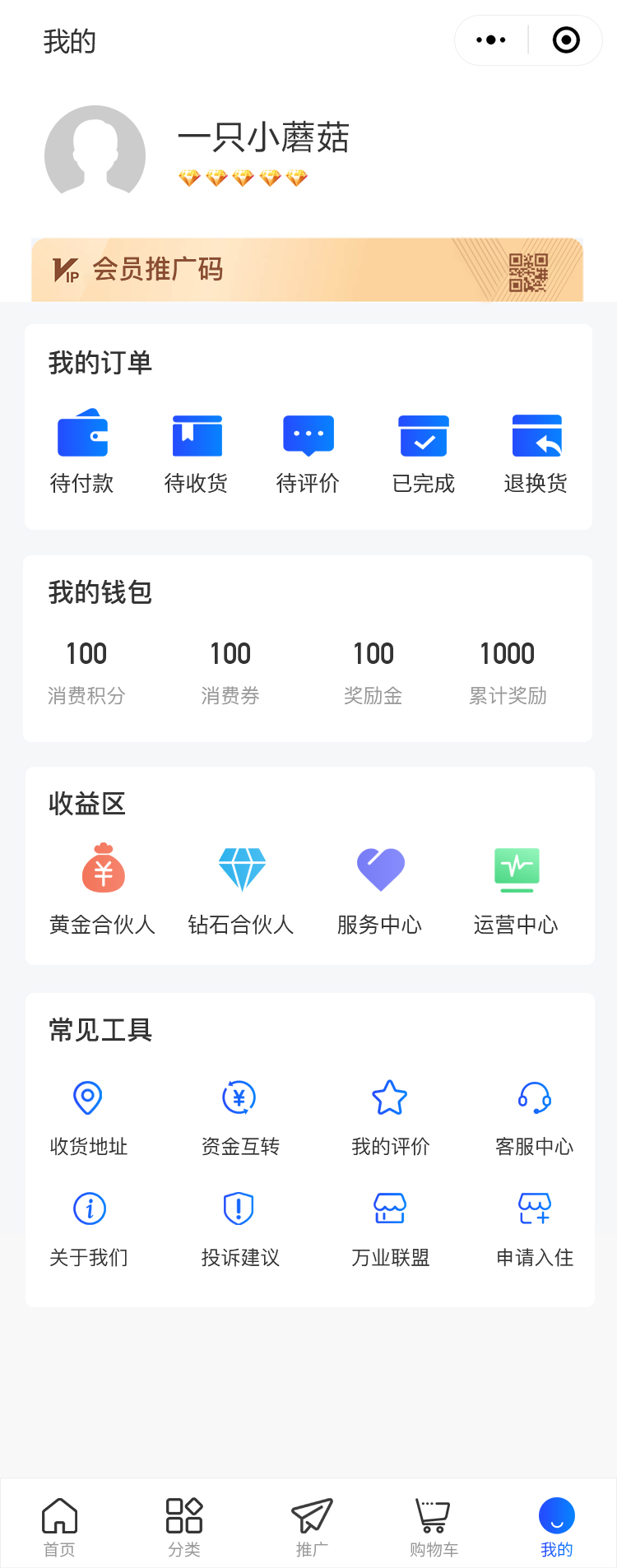Check 待评价 orders awaiting review
This screenshot has width=617, height=1568.
(308, 451)
